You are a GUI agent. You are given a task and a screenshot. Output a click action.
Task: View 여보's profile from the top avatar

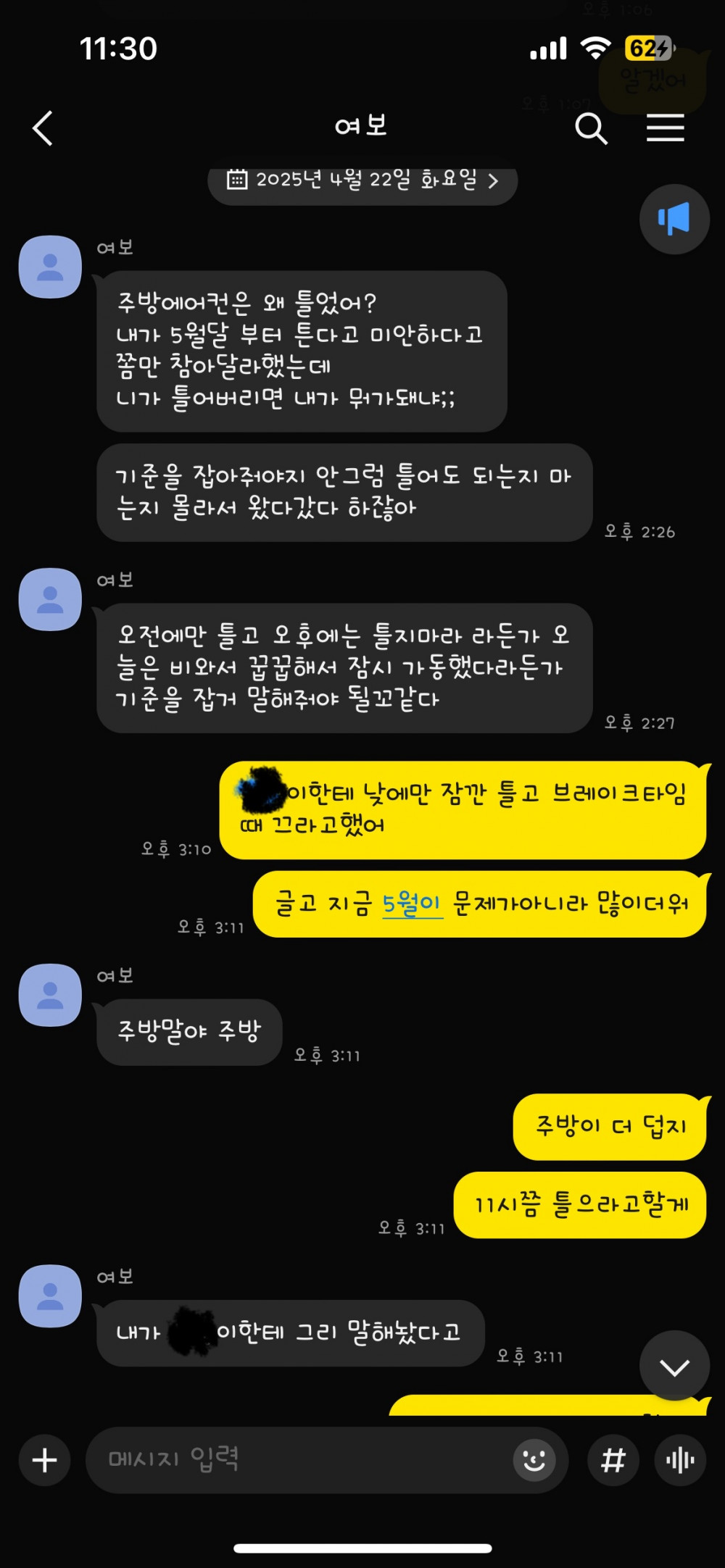[x=50, y=267]
